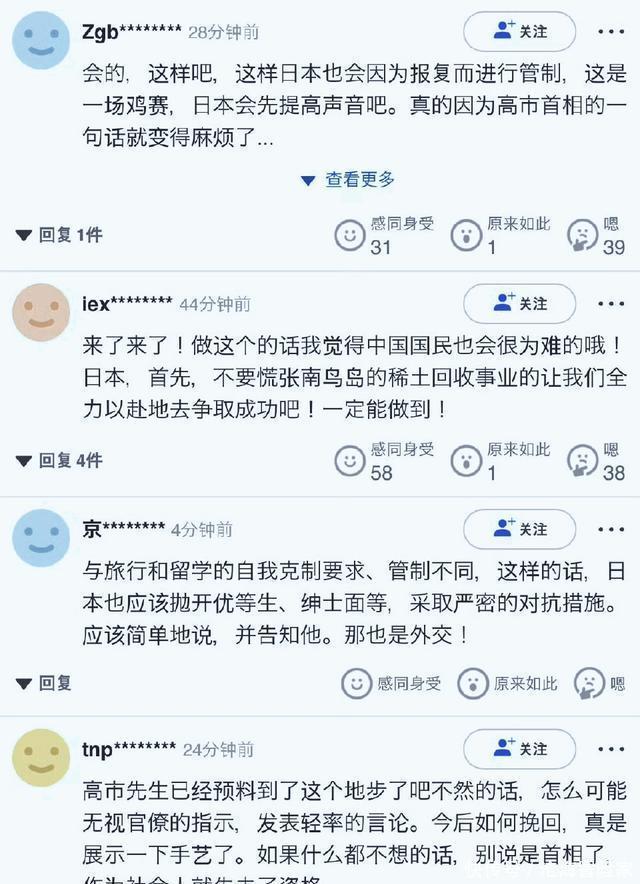React 嗯 on 京's comment

[590, 684]
